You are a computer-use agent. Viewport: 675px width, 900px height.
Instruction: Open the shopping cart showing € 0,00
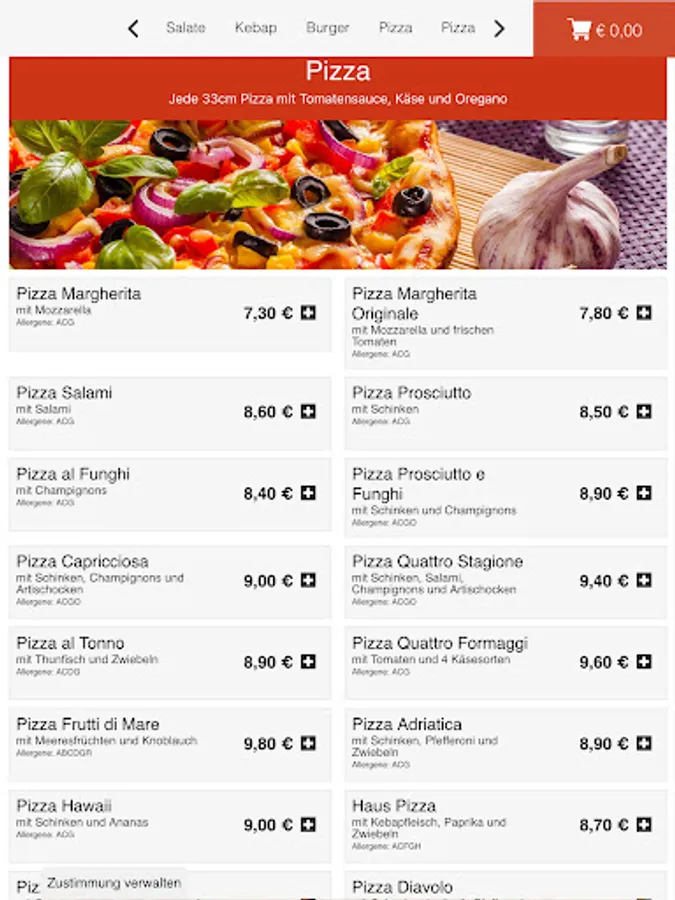point(604,30)
